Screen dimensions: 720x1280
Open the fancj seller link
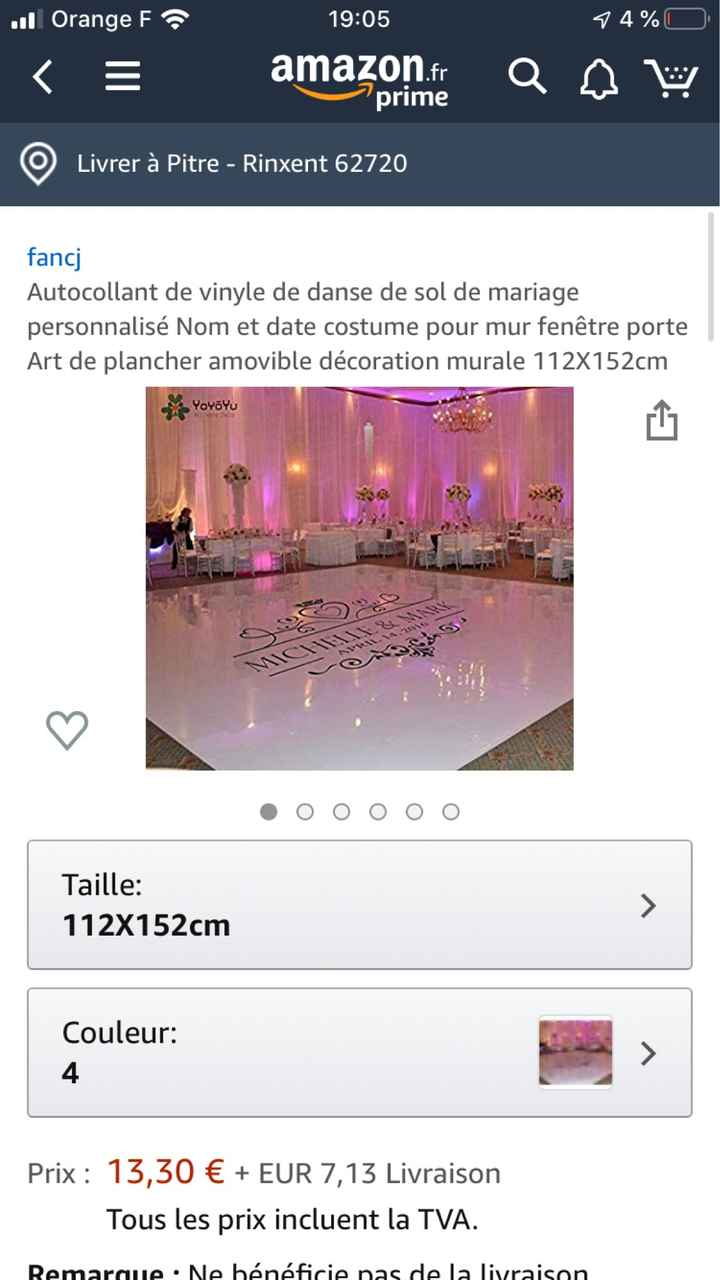53,257
